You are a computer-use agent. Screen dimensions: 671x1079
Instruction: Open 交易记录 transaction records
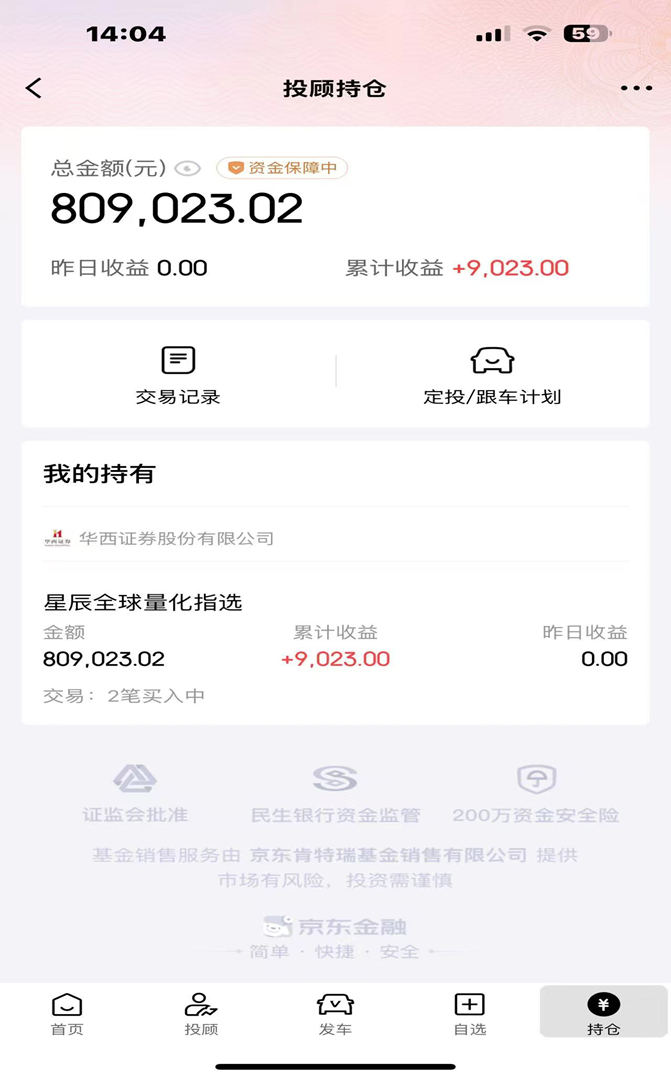pyautogui.click(x=178, y=376)
